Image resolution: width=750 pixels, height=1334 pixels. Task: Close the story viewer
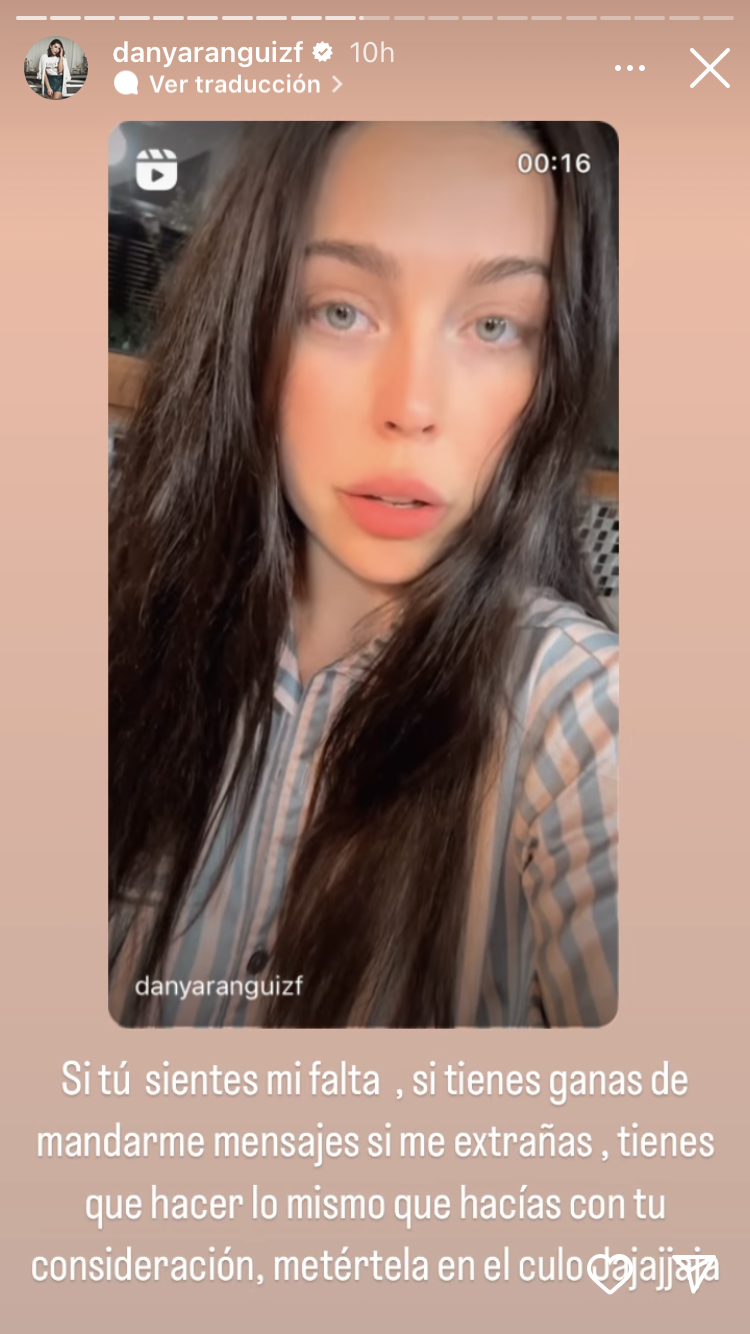(x=709, y=68)
